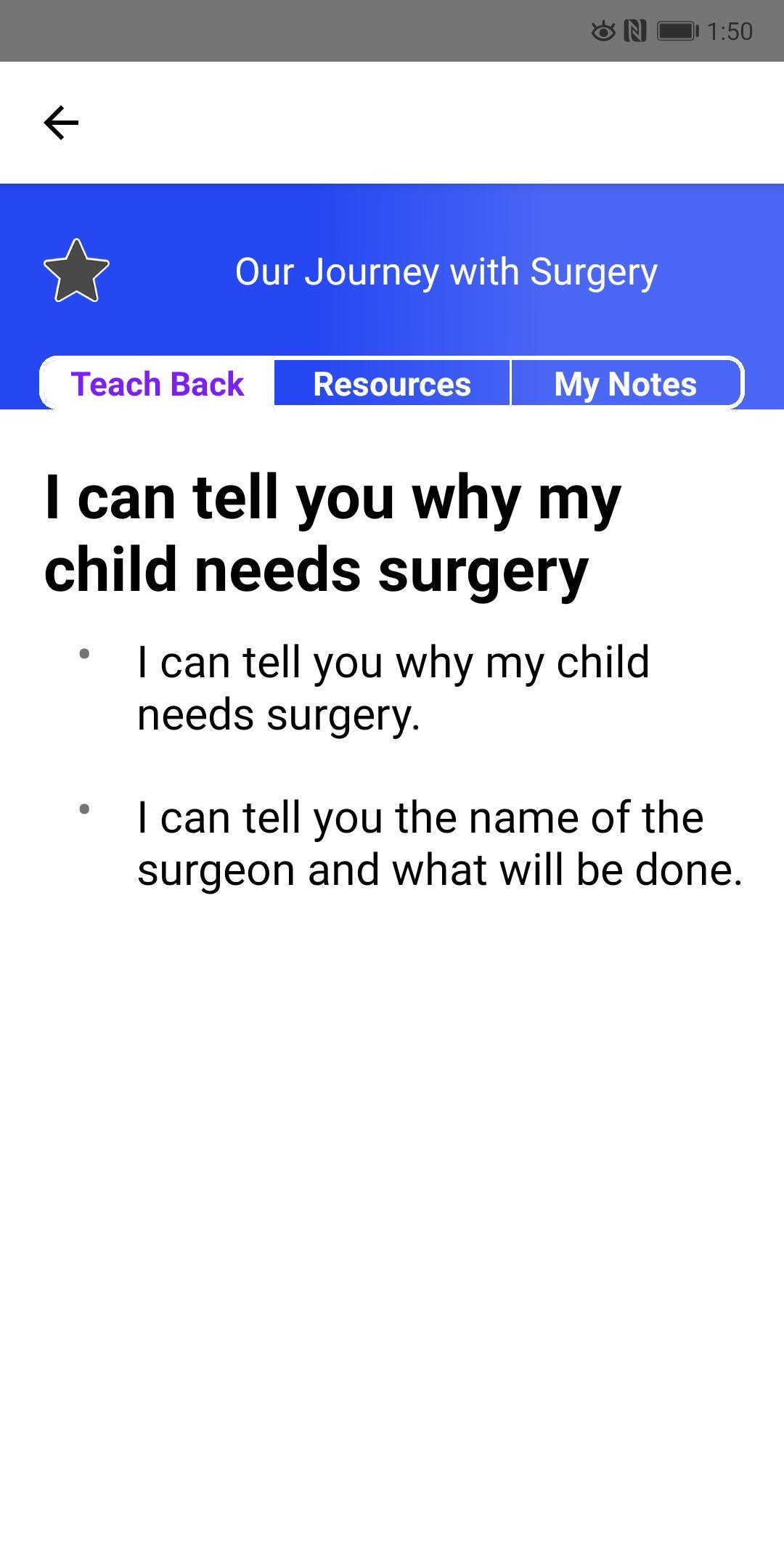Tap the back arrow to return

61,123
